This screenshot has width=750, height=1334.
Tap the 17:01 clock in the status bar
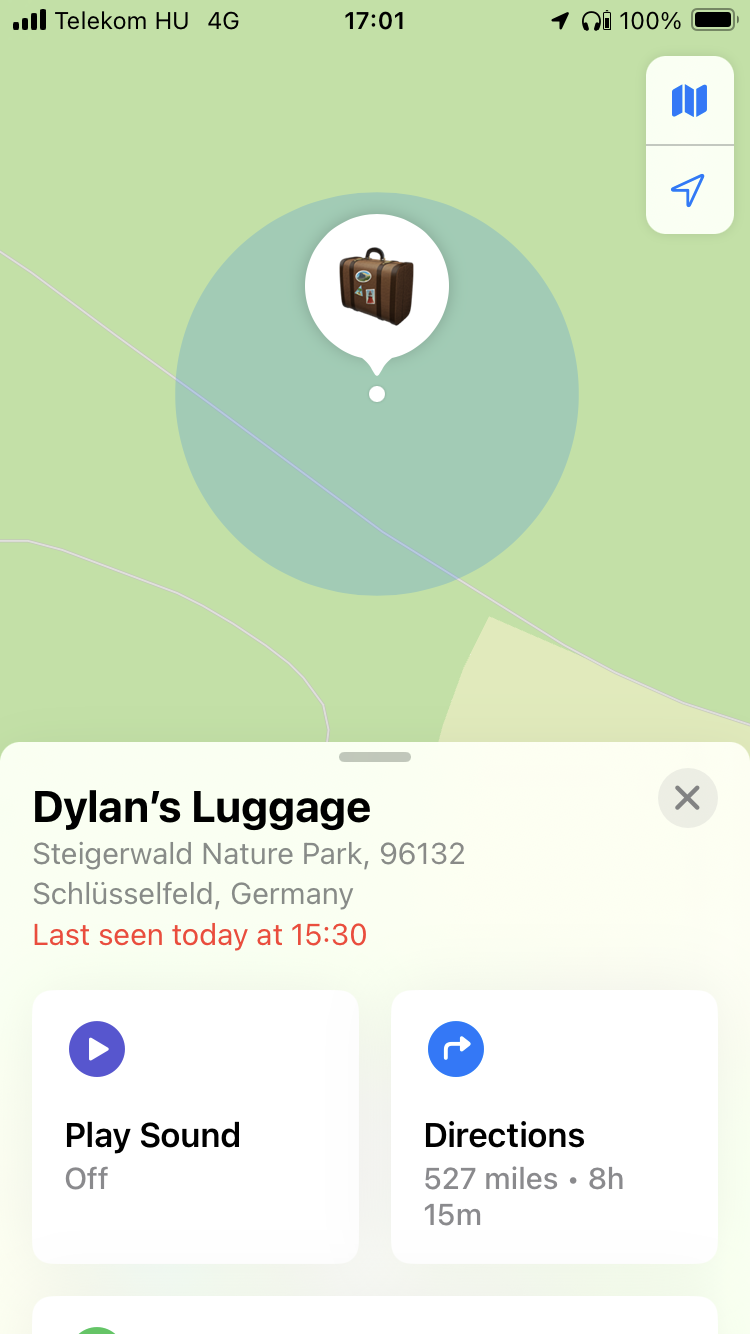[375, 20]
